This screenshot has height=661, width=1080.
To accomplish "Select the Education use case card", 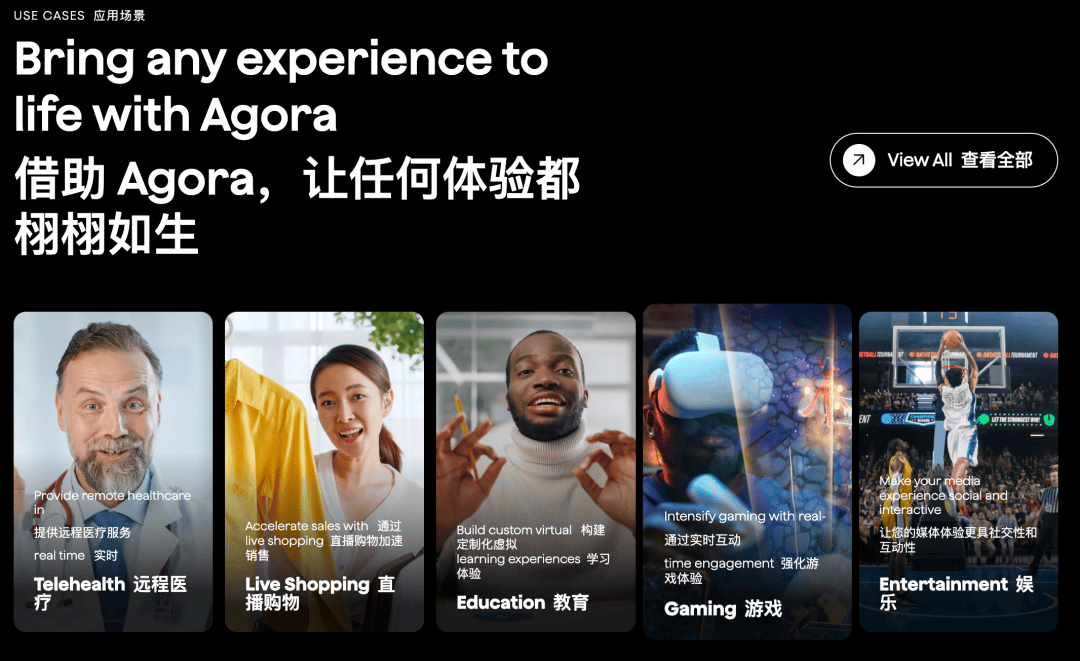I will (535, 471).
